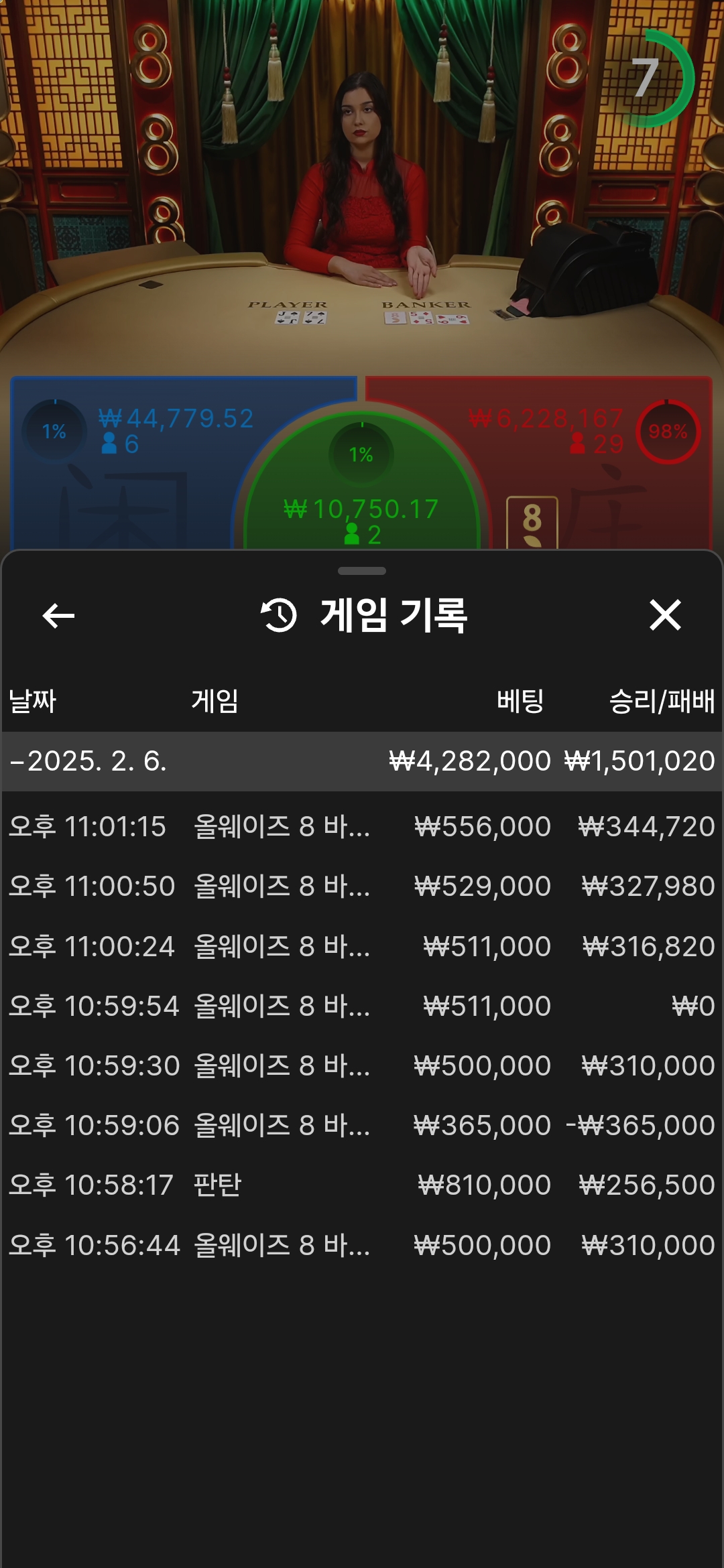This screenshot has width=724, height=1568.
Task: Open the 오후 10:59:30 game record
Action: [x=362, y=1065]
